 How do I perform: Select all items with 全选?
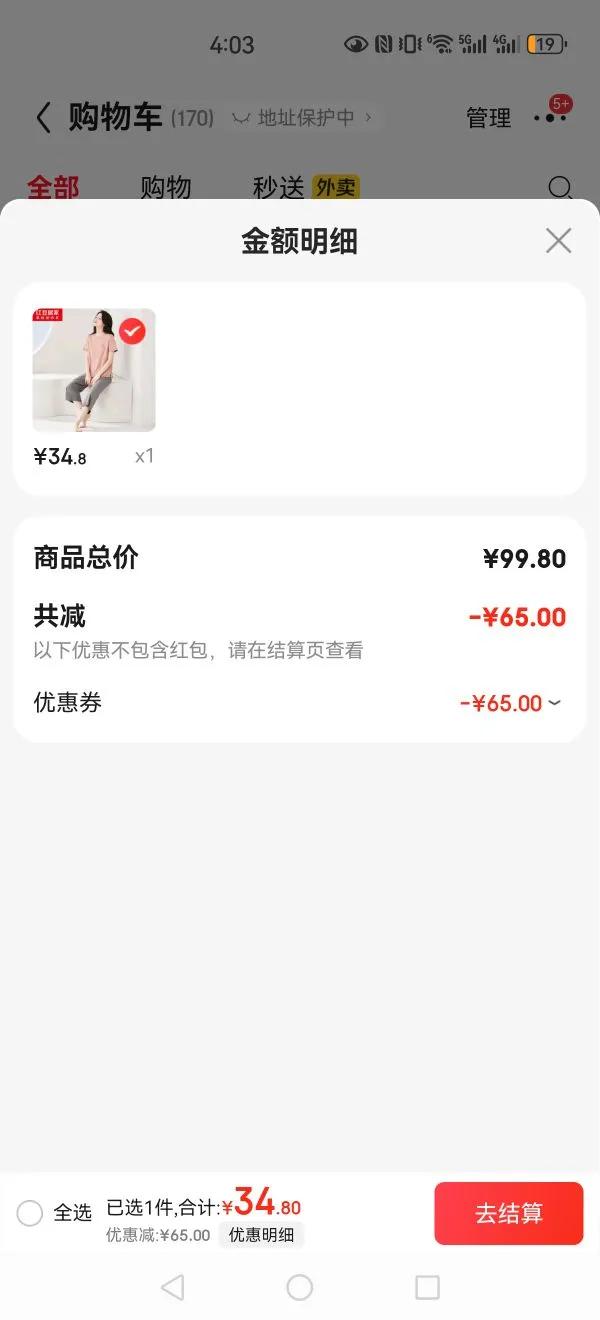pos(30,1213)
